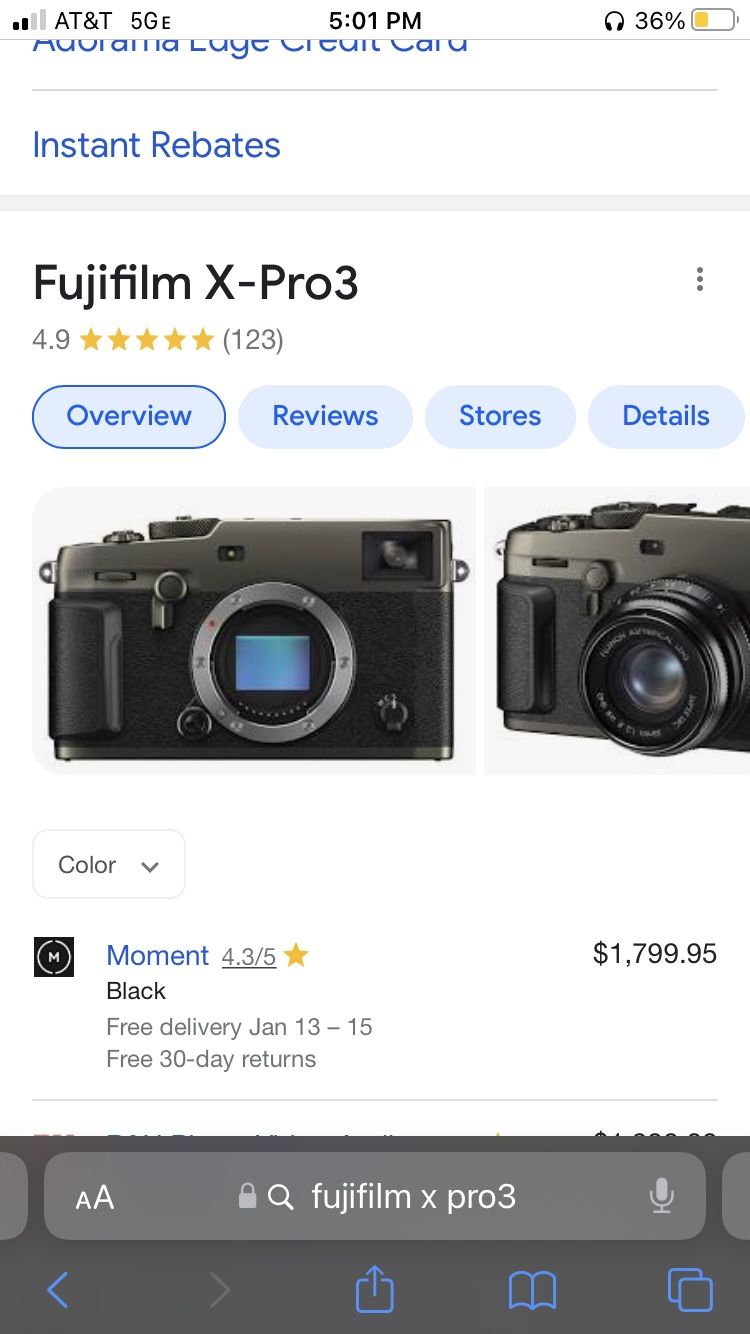
Task: Switch to the Details tab
Action: [666, 416]
